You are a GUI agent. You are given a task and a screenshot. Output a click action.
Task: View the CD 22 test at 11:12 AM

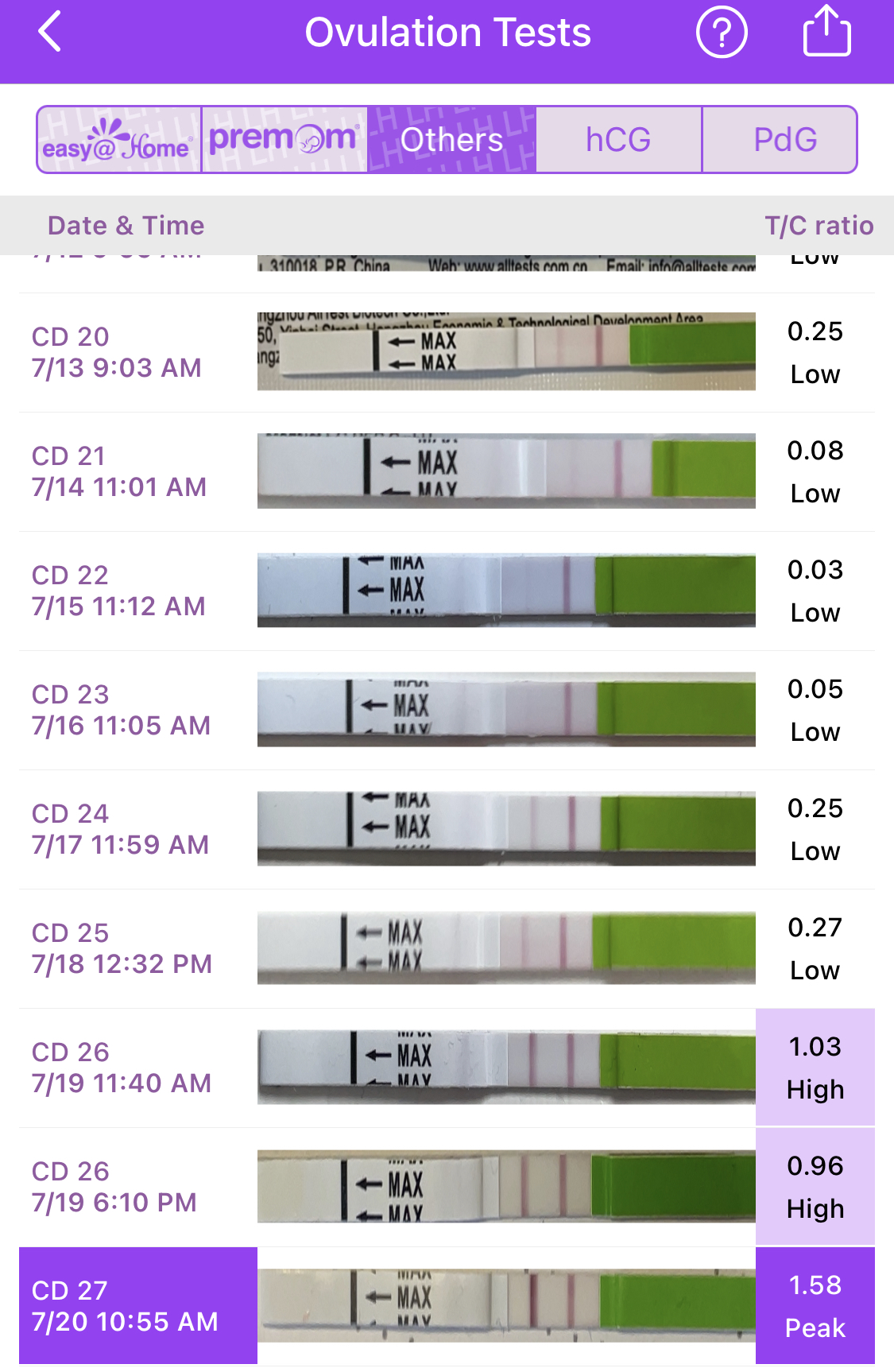click(447, 591)
